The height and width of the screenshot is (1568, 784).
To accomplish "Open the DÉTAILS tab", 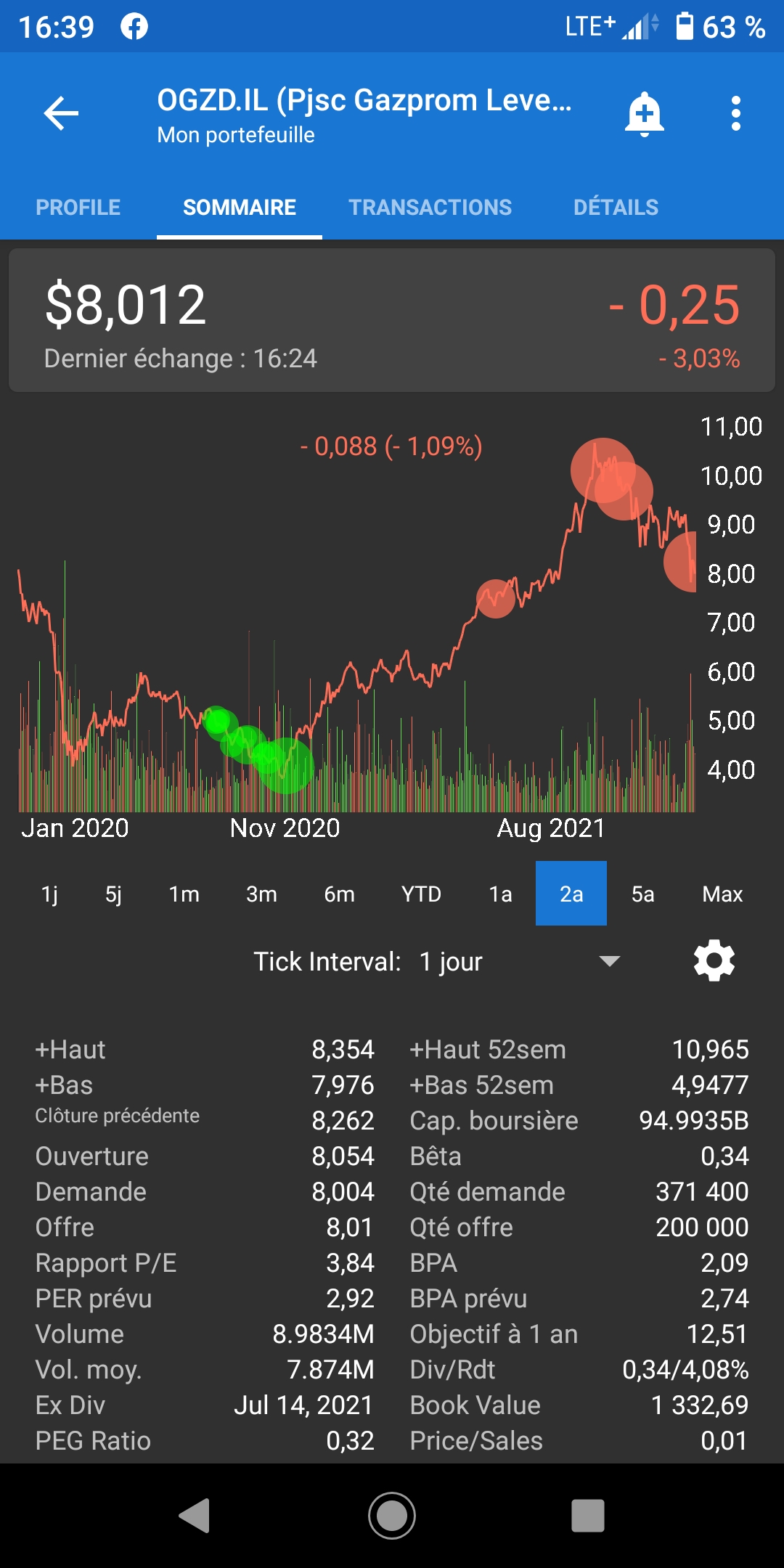I will click(616, 208).
